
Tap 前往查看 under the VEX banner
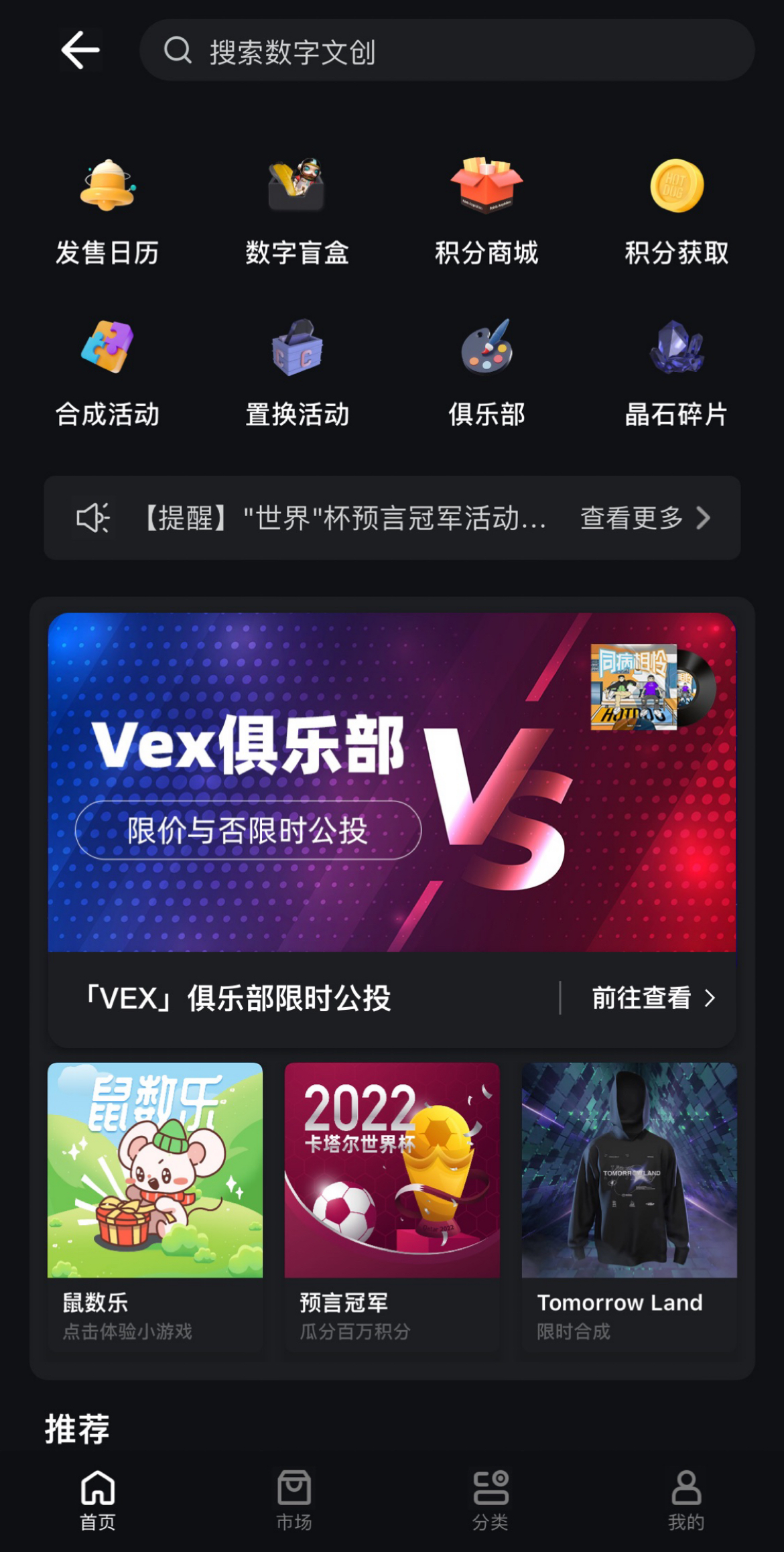click(653, 998)
